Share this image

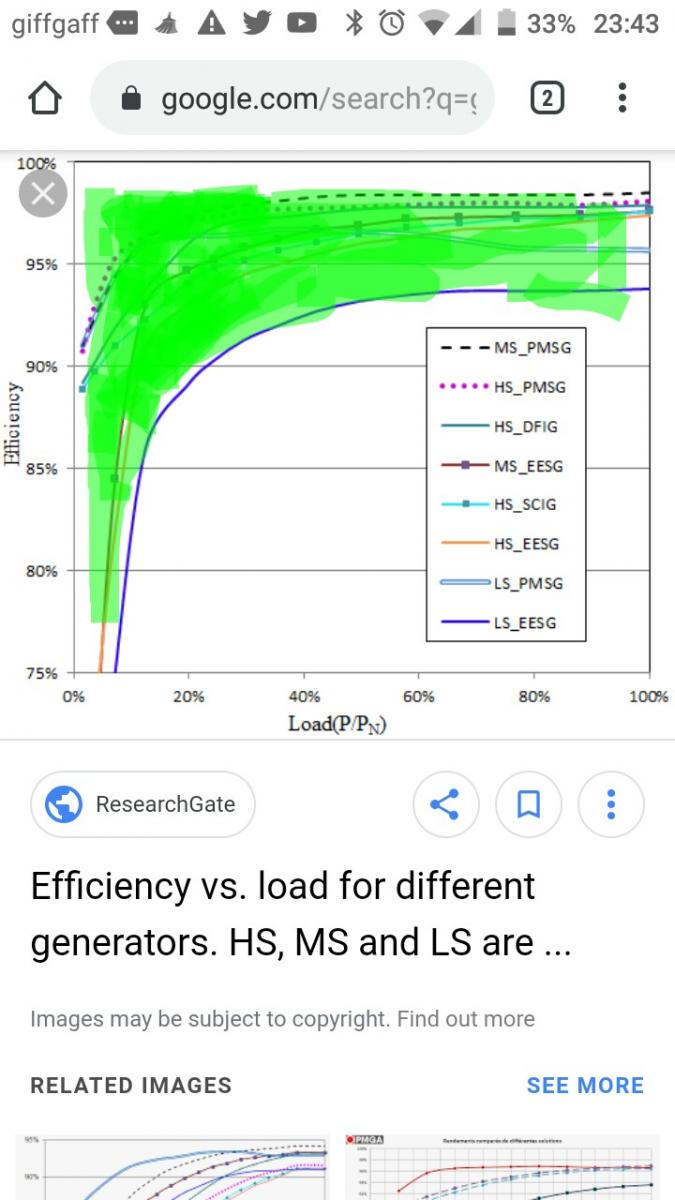coord(446,804)
